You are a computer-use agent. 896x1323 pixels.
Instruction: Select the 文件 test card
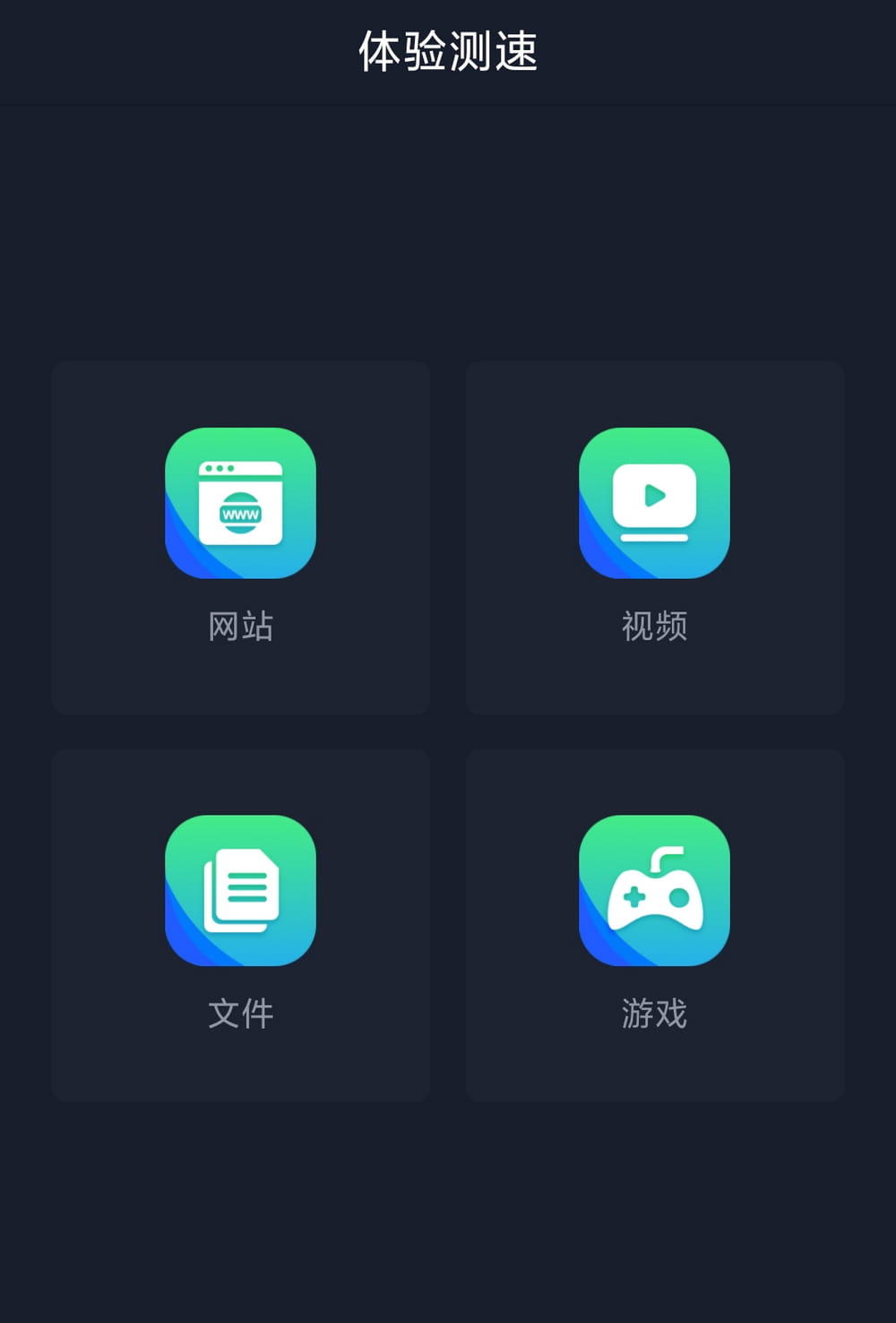(240, 926)
